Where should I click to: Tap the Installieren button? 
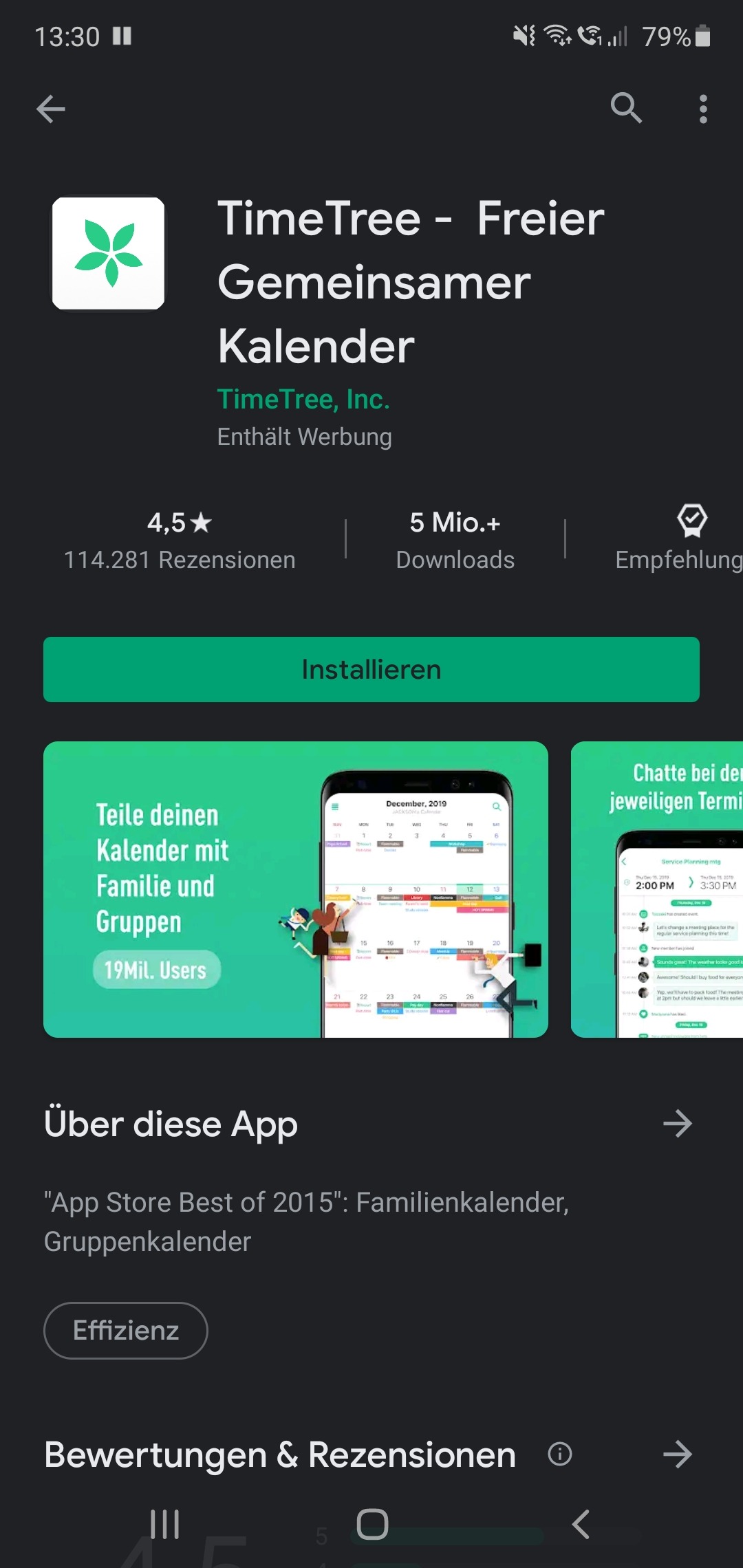pos(371,669)
